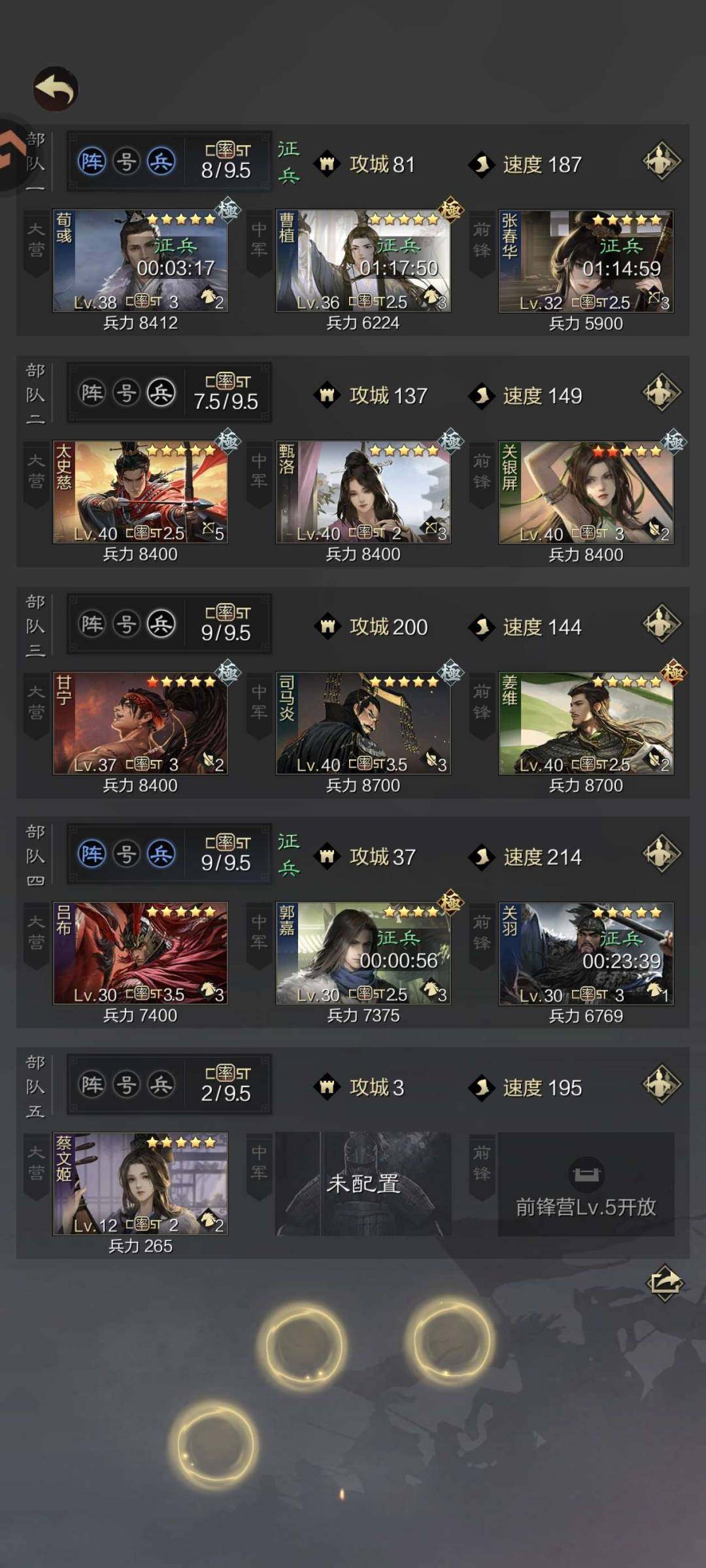Open troop two's 兵 icon

point(161,393)
